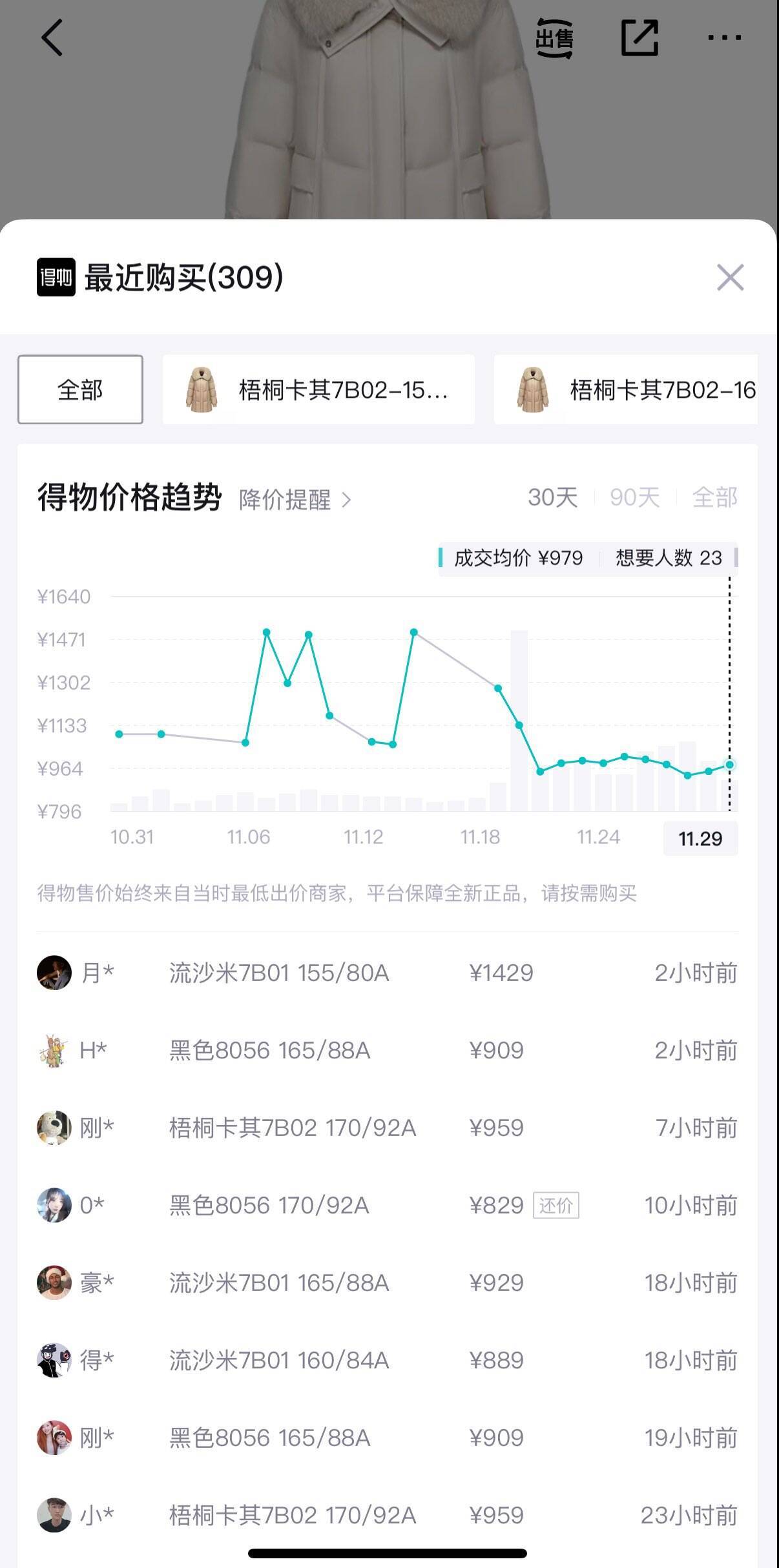The image size is (779, 1568).
Task: Go back using the top-left arrow
Action: pyautogui.click(x=52, y=37)
